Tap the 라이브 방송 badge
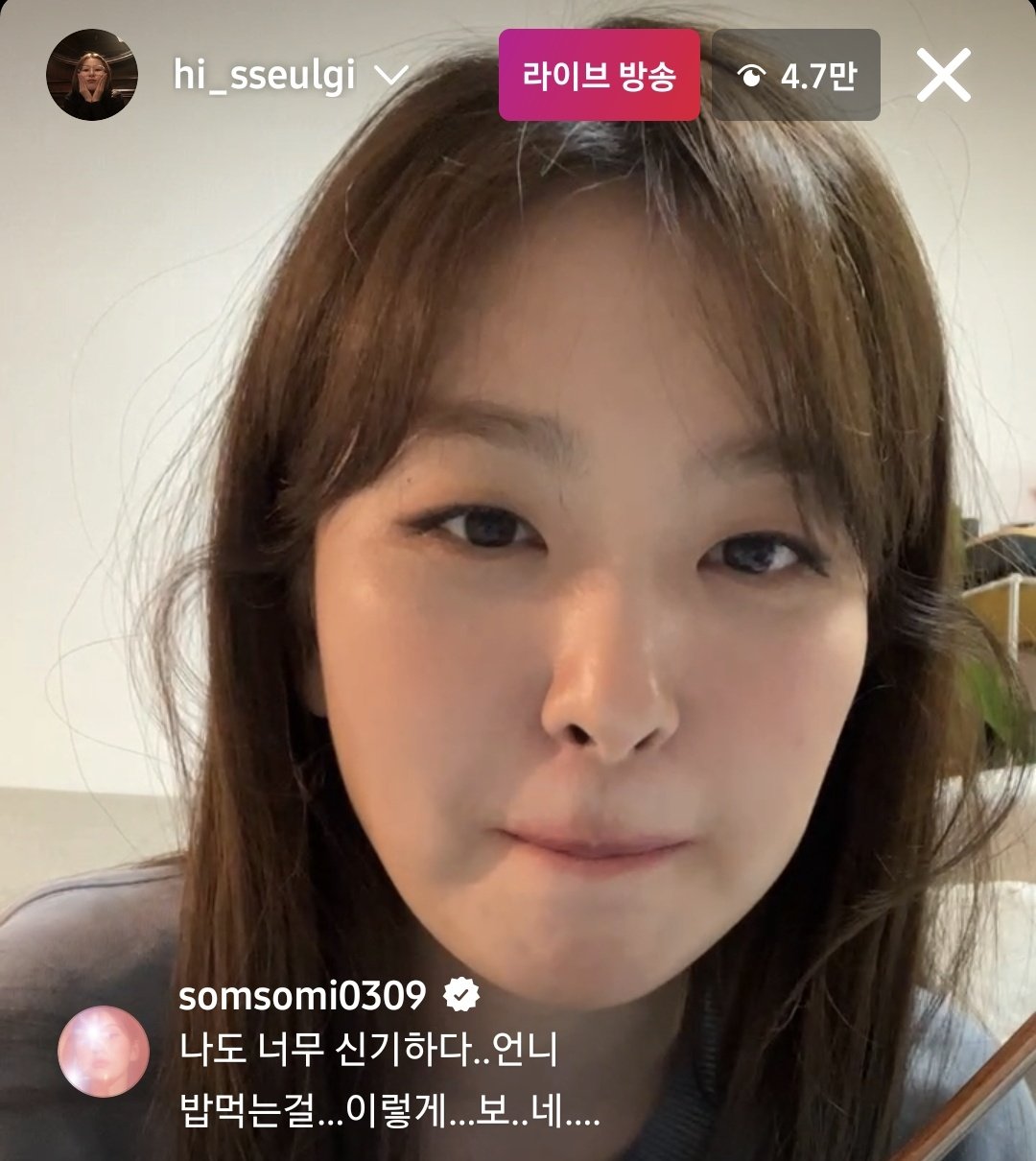The width and height of the screenshot is (1036, 1161). [x=599, y=75]
